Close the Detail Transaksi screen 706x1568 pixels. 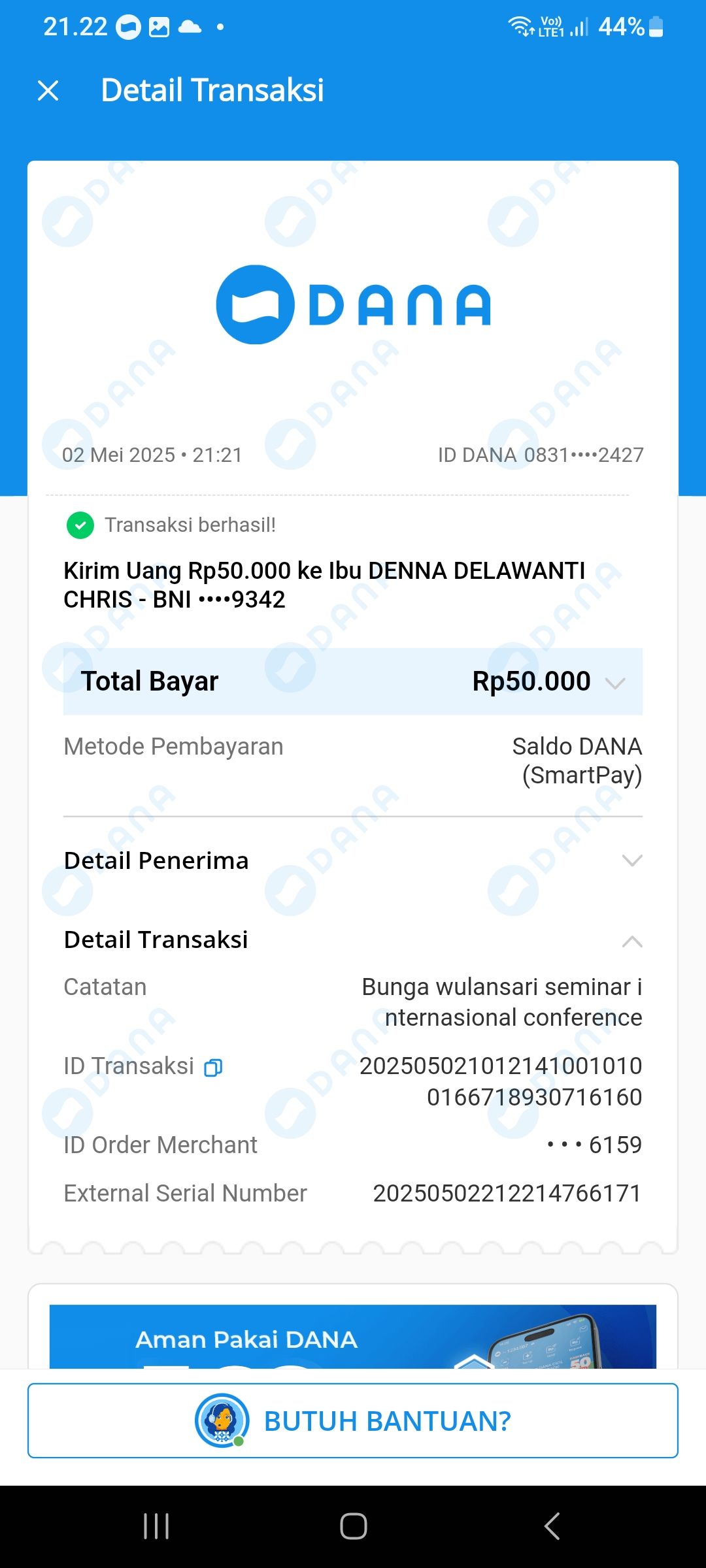pos(48,90)
